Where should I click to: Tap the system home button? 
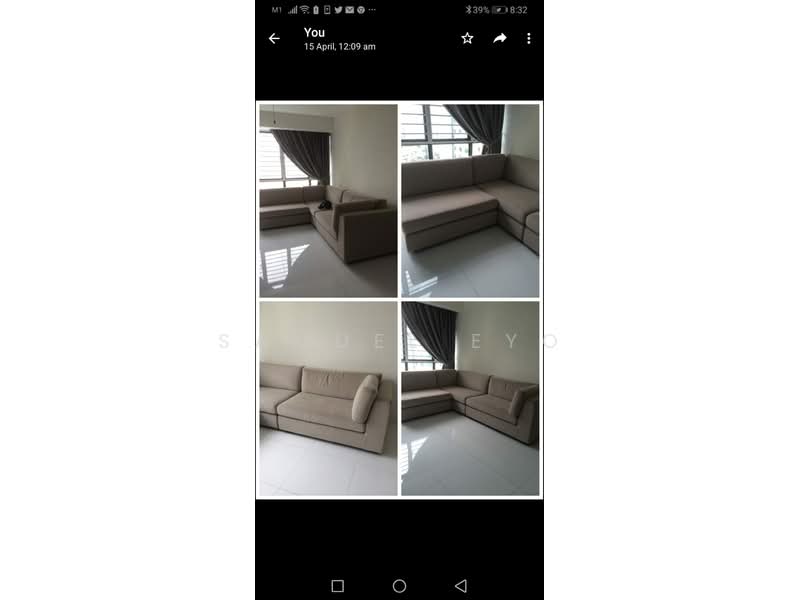[x=399, y=586]
